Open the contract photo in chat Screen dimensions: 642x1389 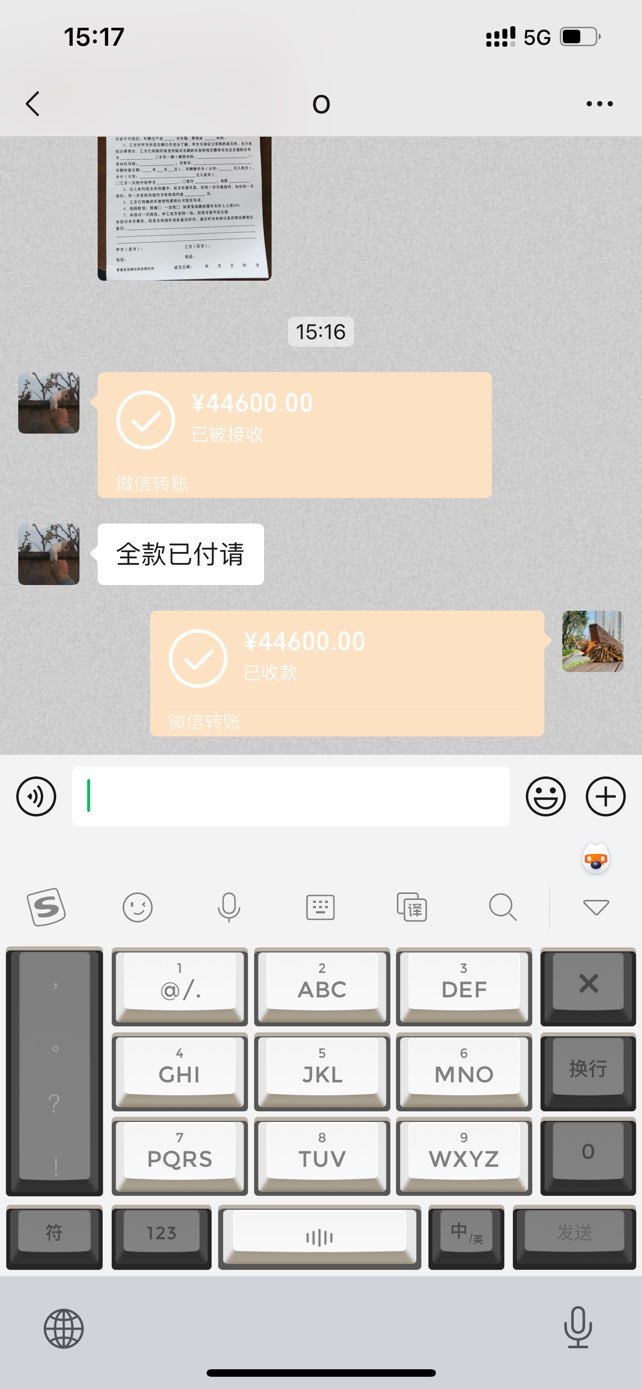pos(185,208)
